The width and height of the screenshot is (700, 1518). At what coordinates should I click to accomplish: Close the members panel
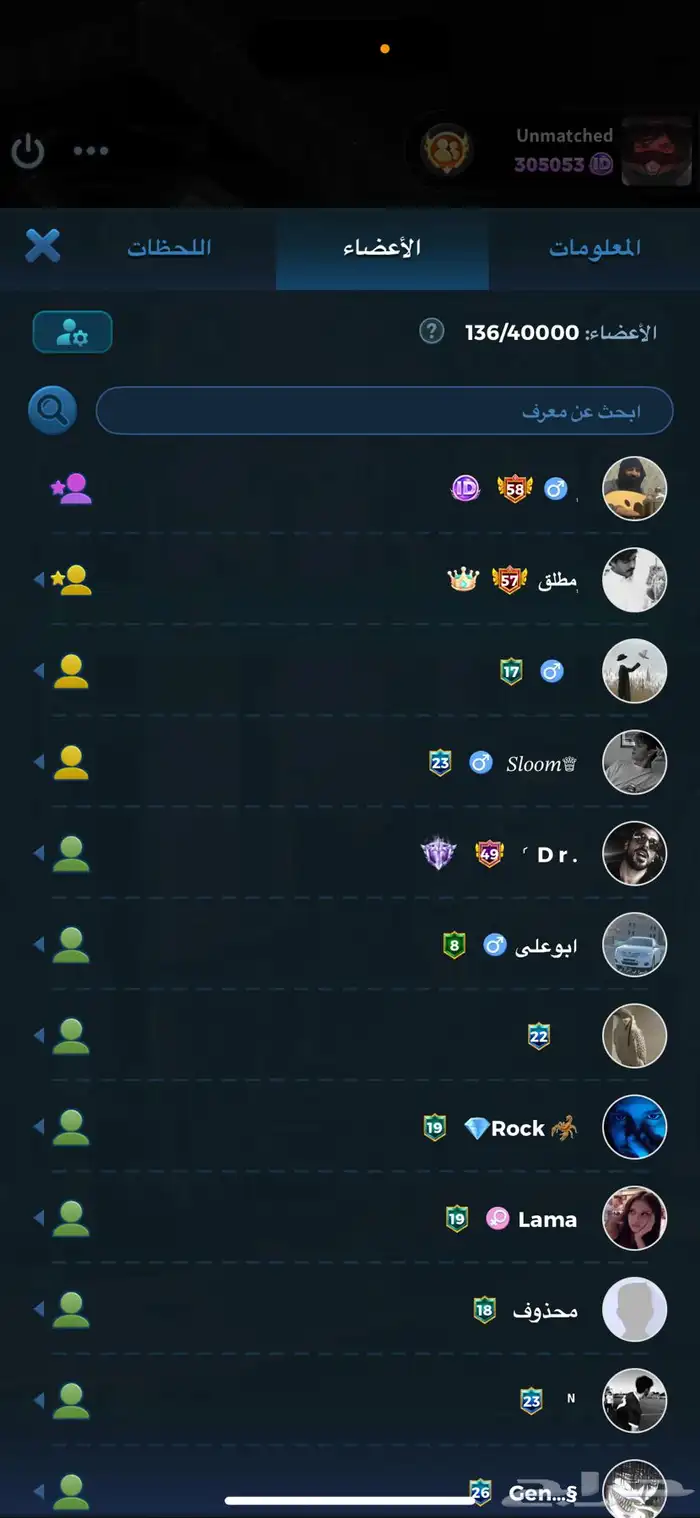(42, 245)
